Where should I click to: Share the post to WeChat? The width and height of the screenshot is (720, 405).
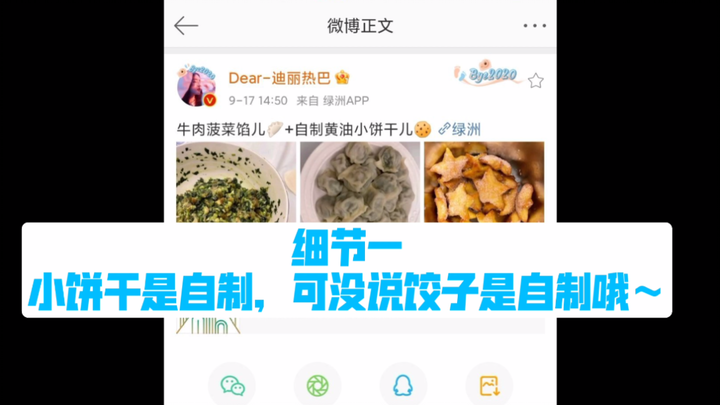point(232,385)
